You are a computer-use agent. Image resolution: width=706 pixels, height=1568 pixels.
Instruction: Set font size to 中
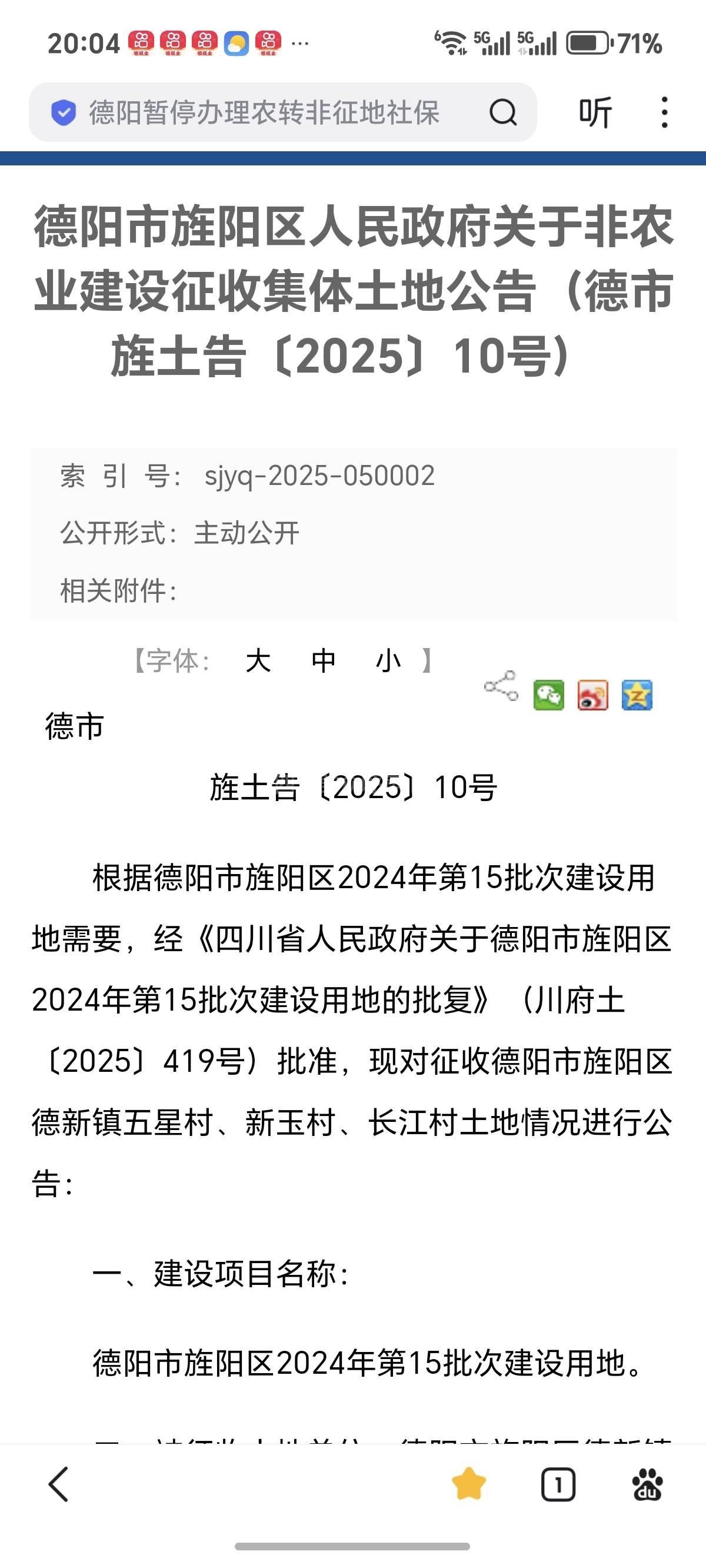[x=323, y=661]
